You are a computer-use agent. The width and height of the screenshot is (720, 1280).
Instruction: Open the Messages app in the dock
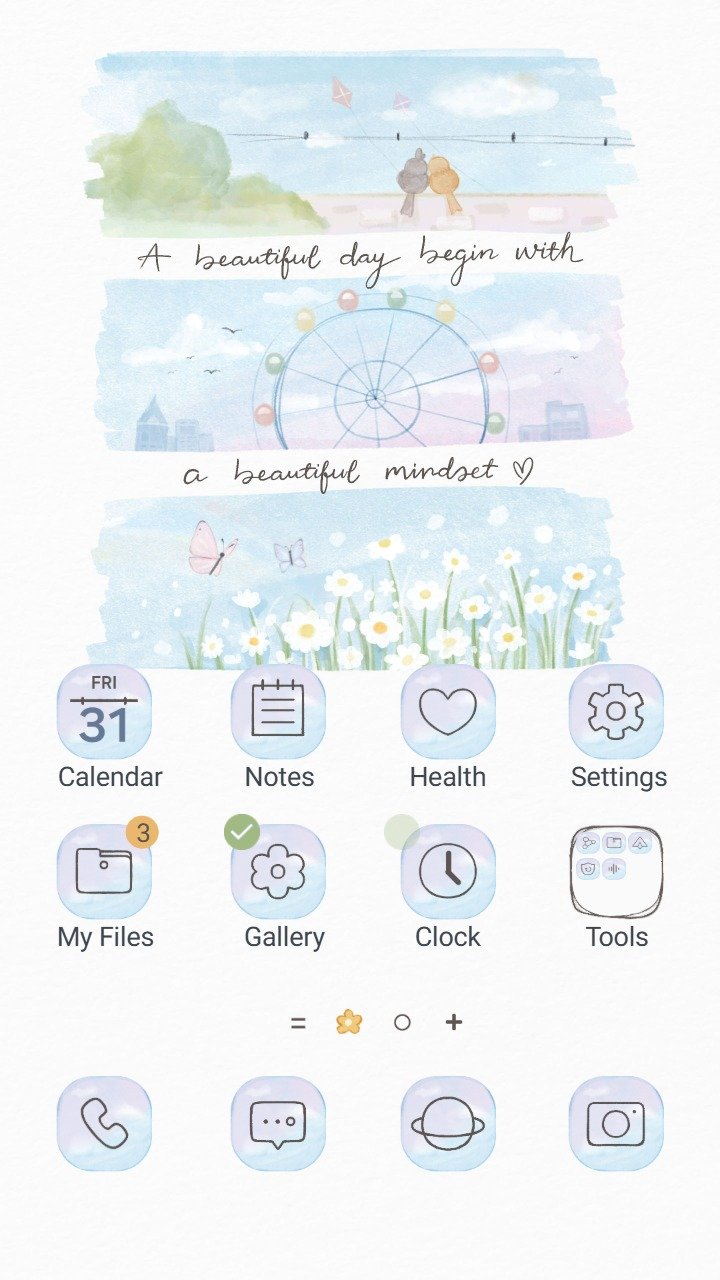[278, 1123]
